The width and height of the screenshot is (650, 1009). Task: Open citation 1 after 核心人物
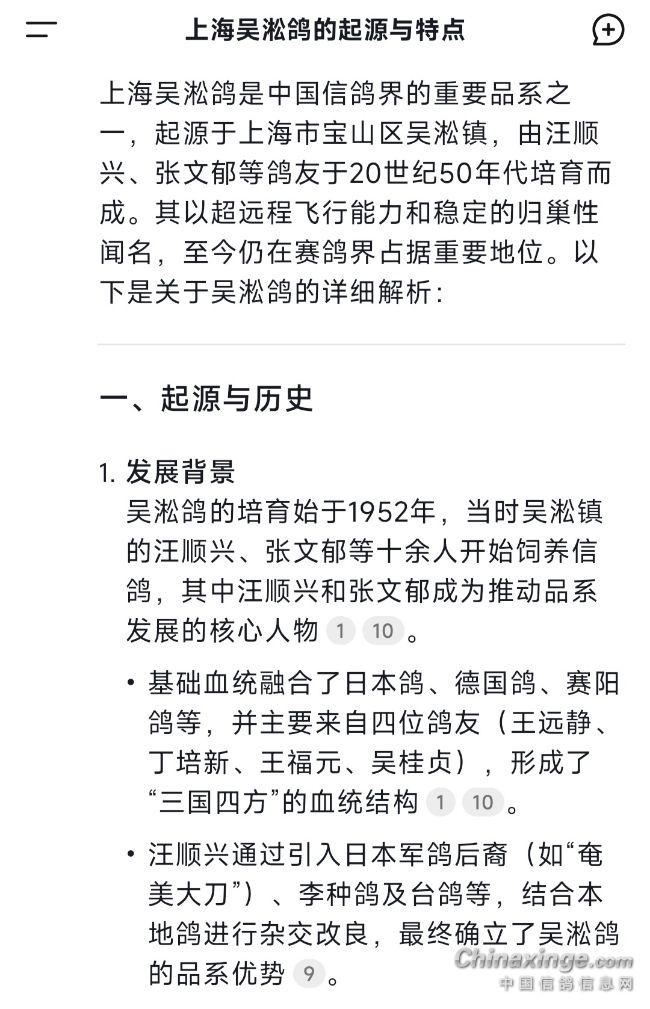tap(341, 631)
